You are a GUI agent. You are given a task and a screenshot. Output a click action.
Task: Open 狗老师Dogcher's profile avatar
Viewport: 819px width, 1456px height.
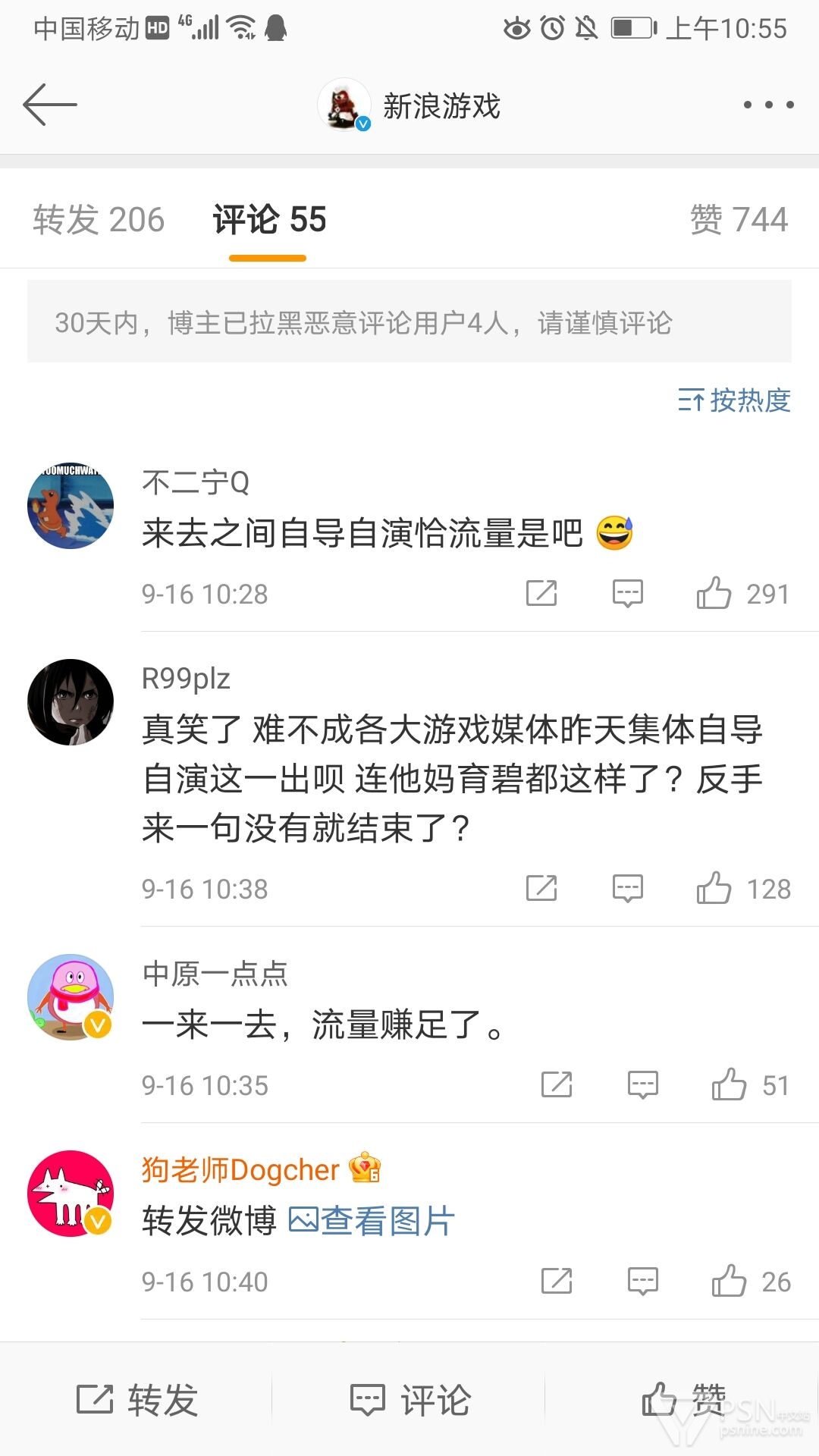(71, 1194)
